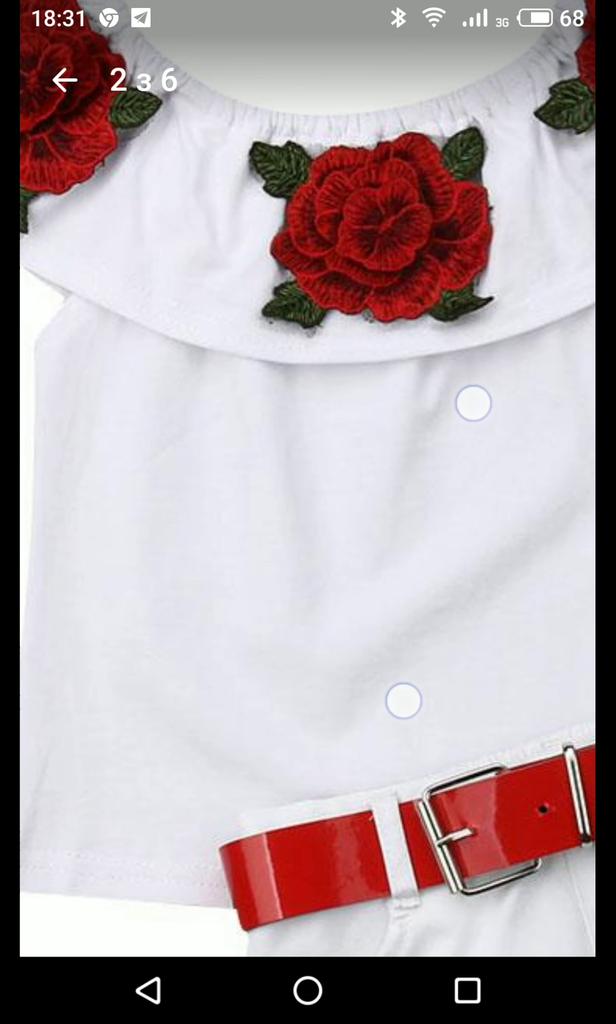Go to the Android home screen
The image size is (616, 1024).
[308, 990]
